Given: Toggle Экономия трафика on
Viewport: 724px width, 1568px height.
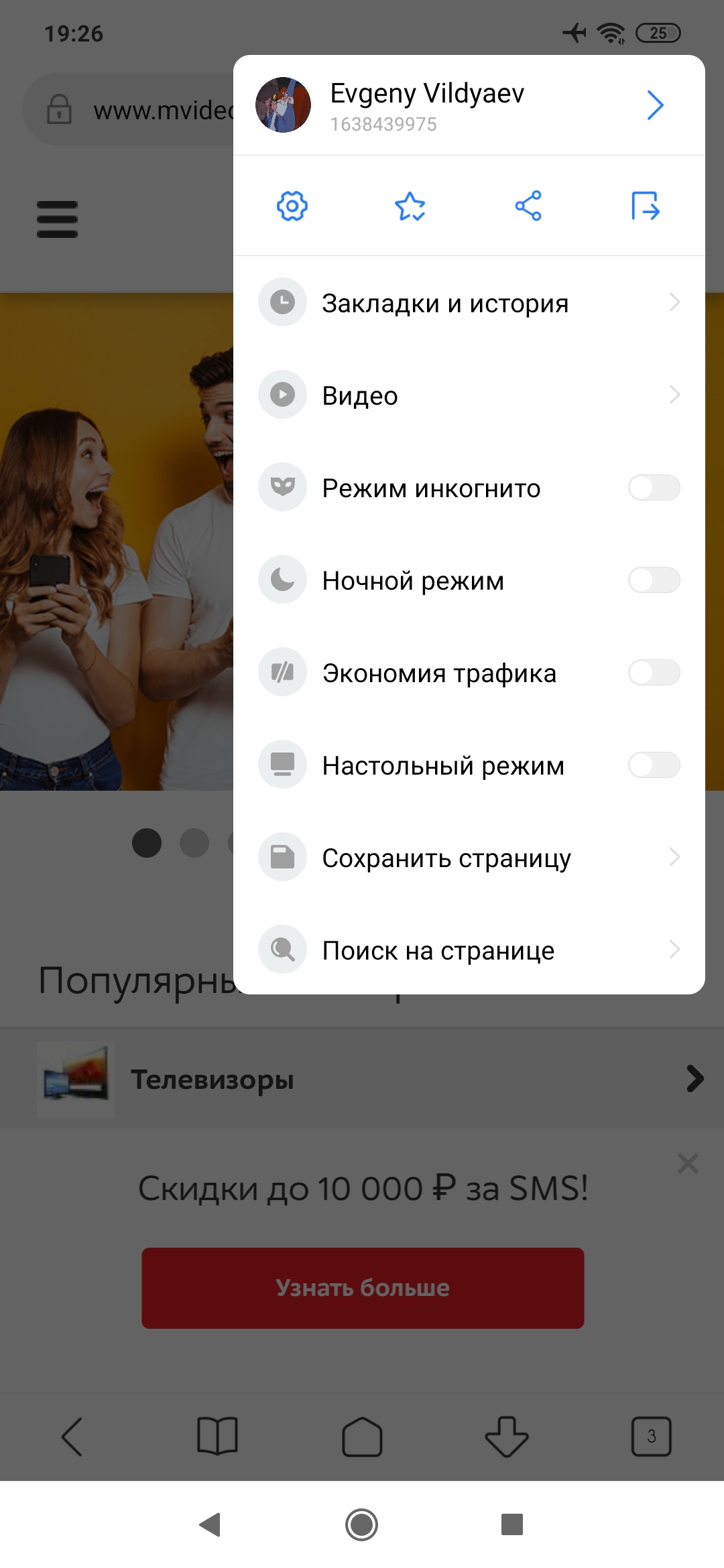Looking at the screenshot, I should [654, 673].
